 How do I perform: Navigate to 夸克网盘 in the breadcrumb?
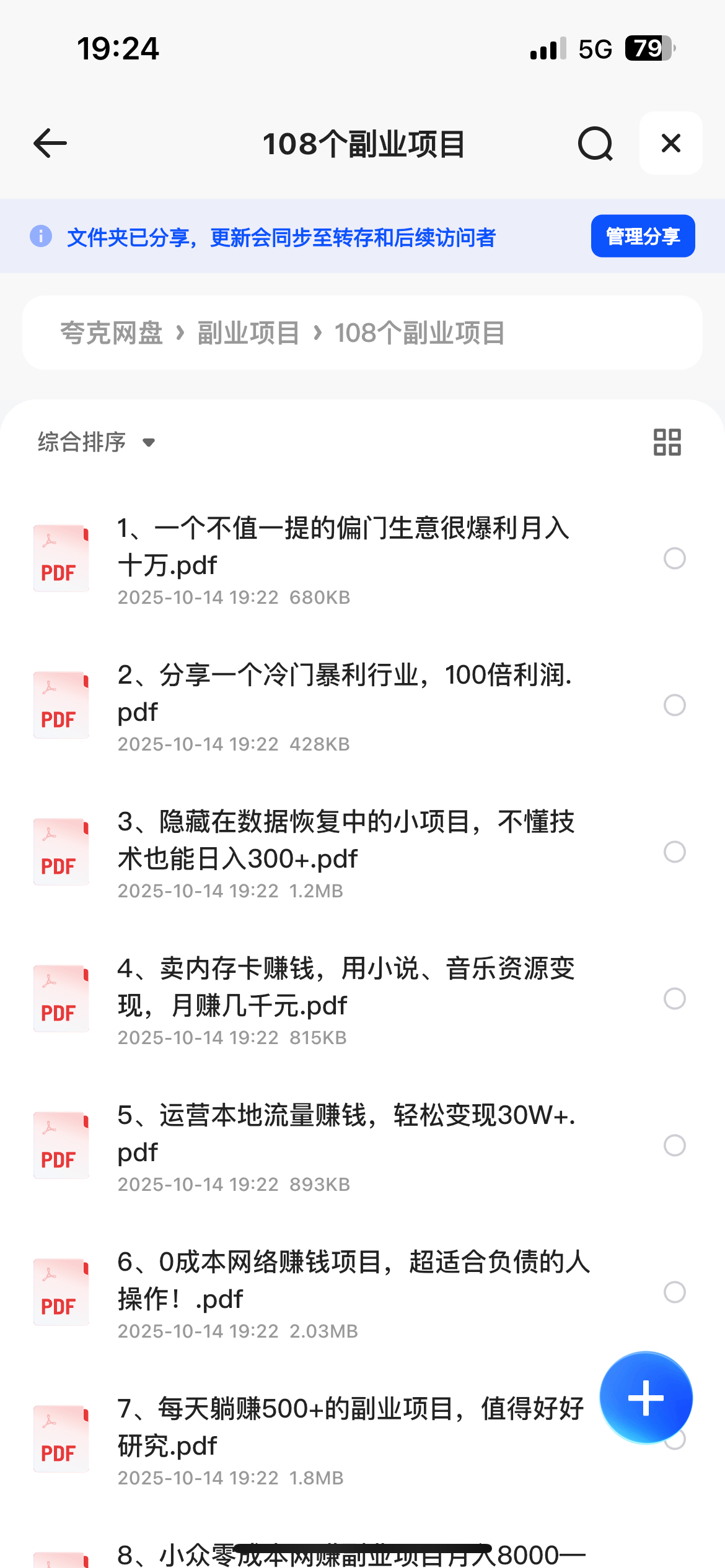pyautogui.click(x=112, y=333)
